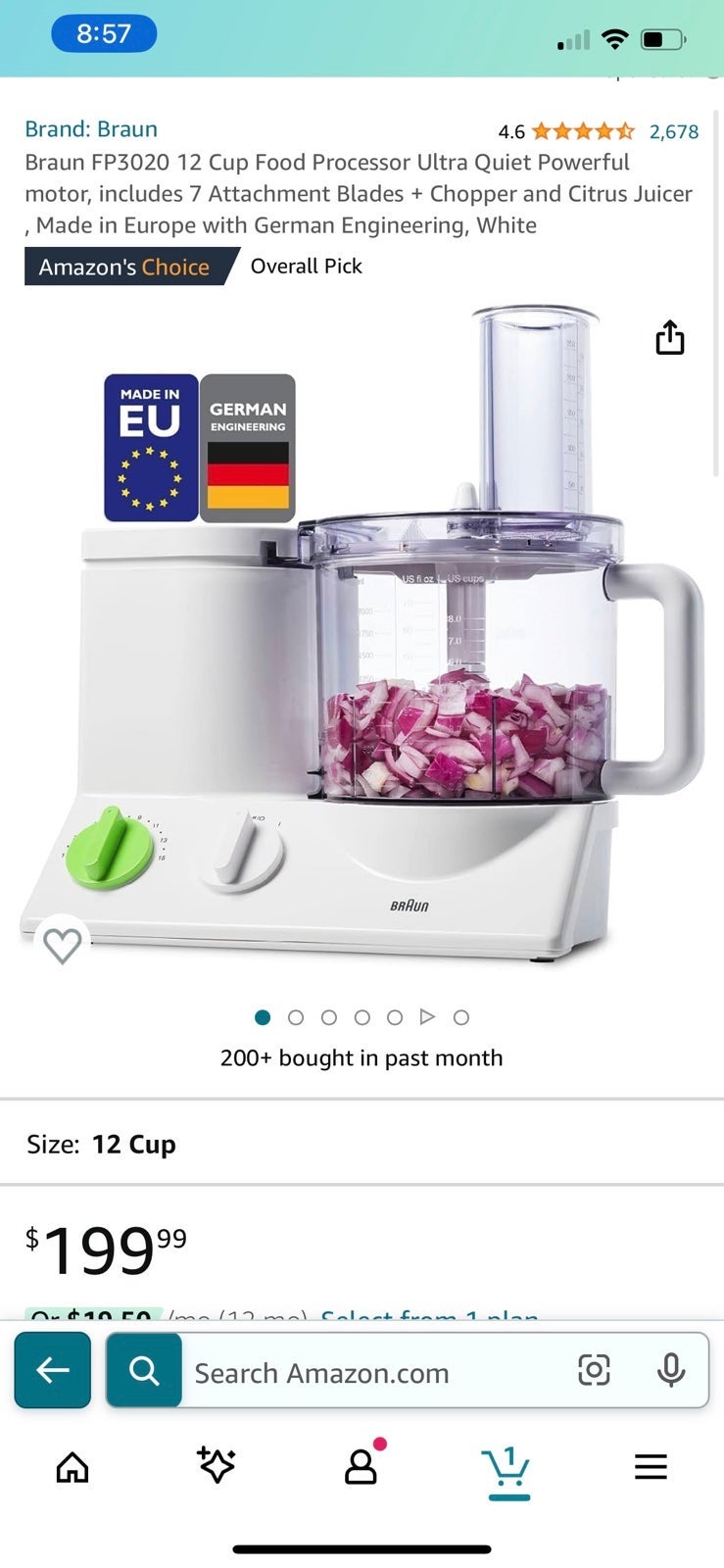Jump to the product video indicator
Screen dimensions: 724x1568
tap(427, 1017)
